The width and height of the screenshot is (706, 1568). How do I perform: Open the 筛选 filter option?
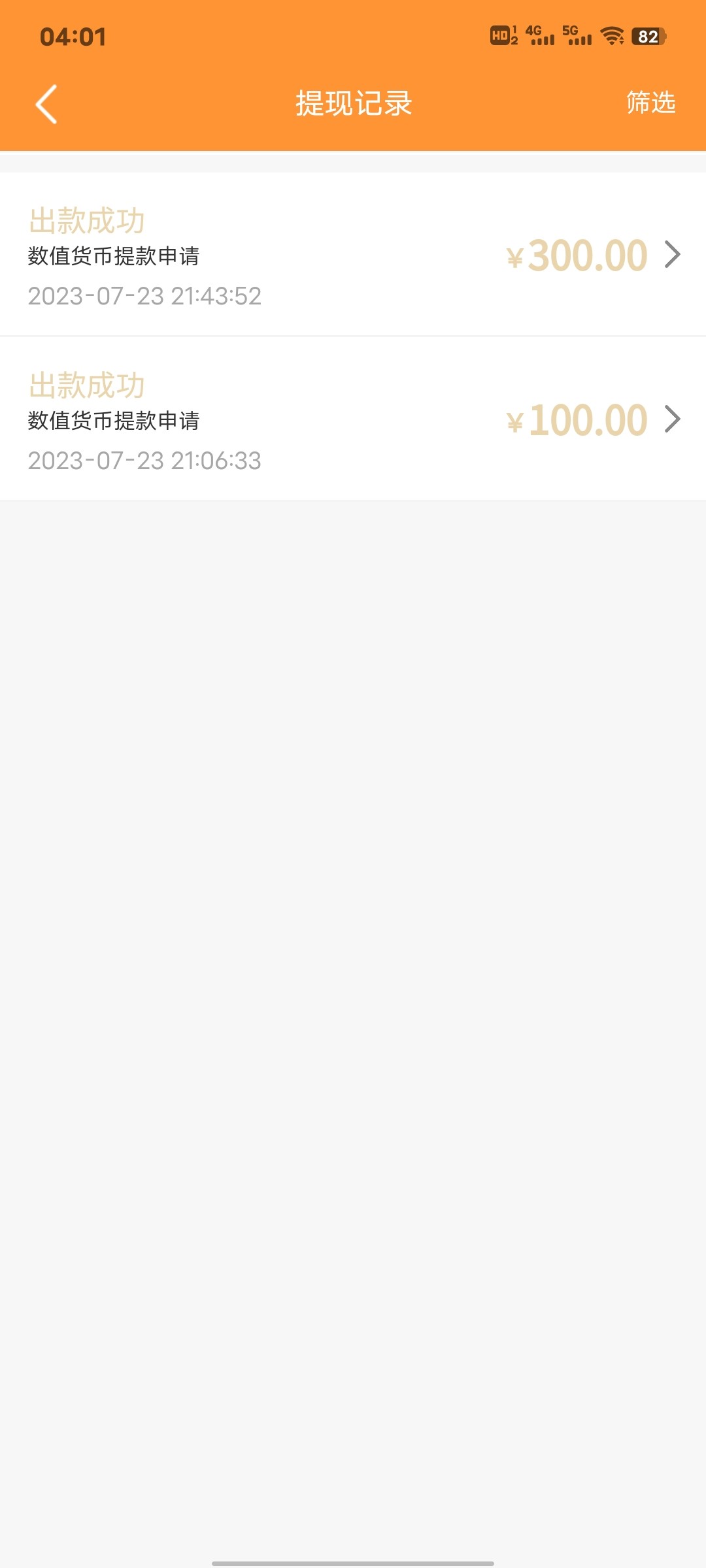650,103
